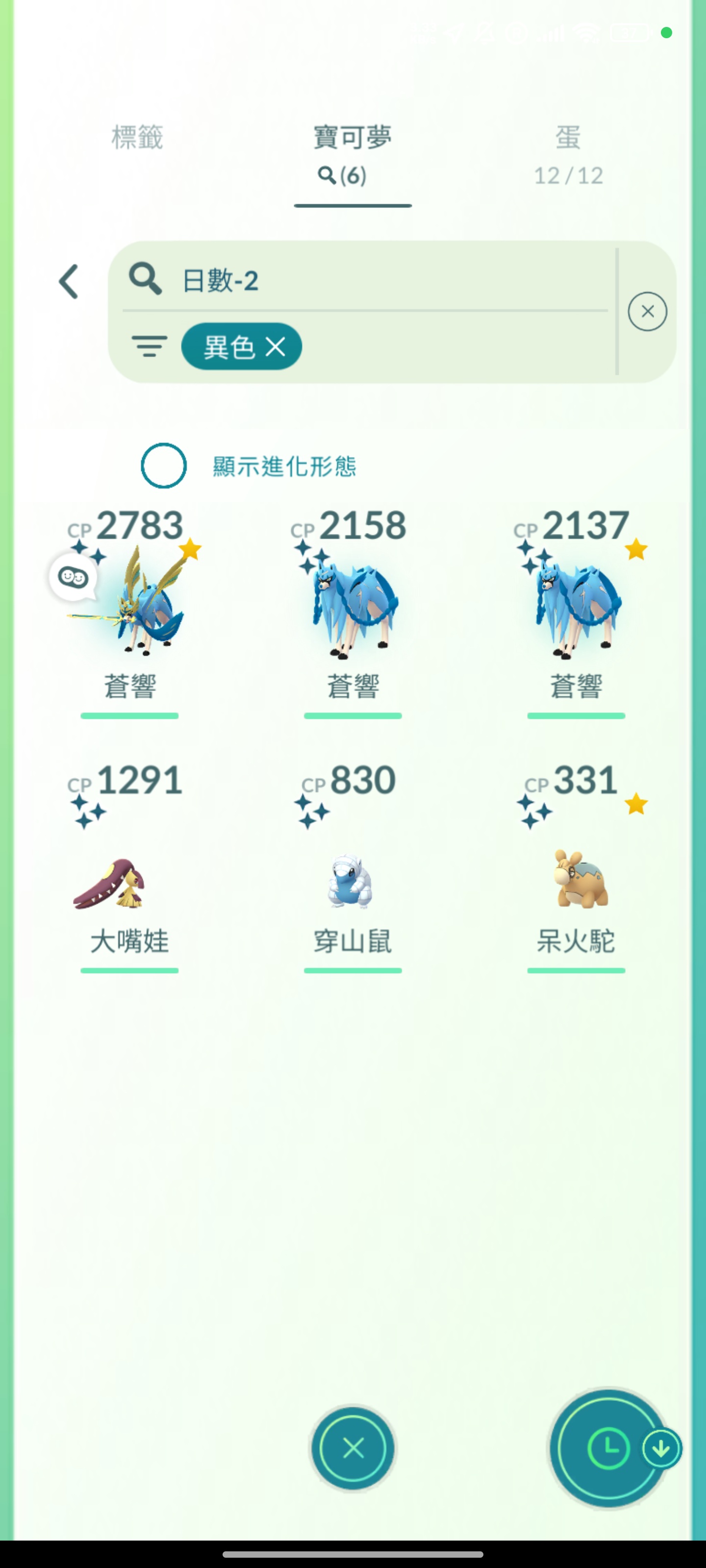The image size is (706, 1568).
Task: Go back with the left arrow
Action: click(69, 281)
